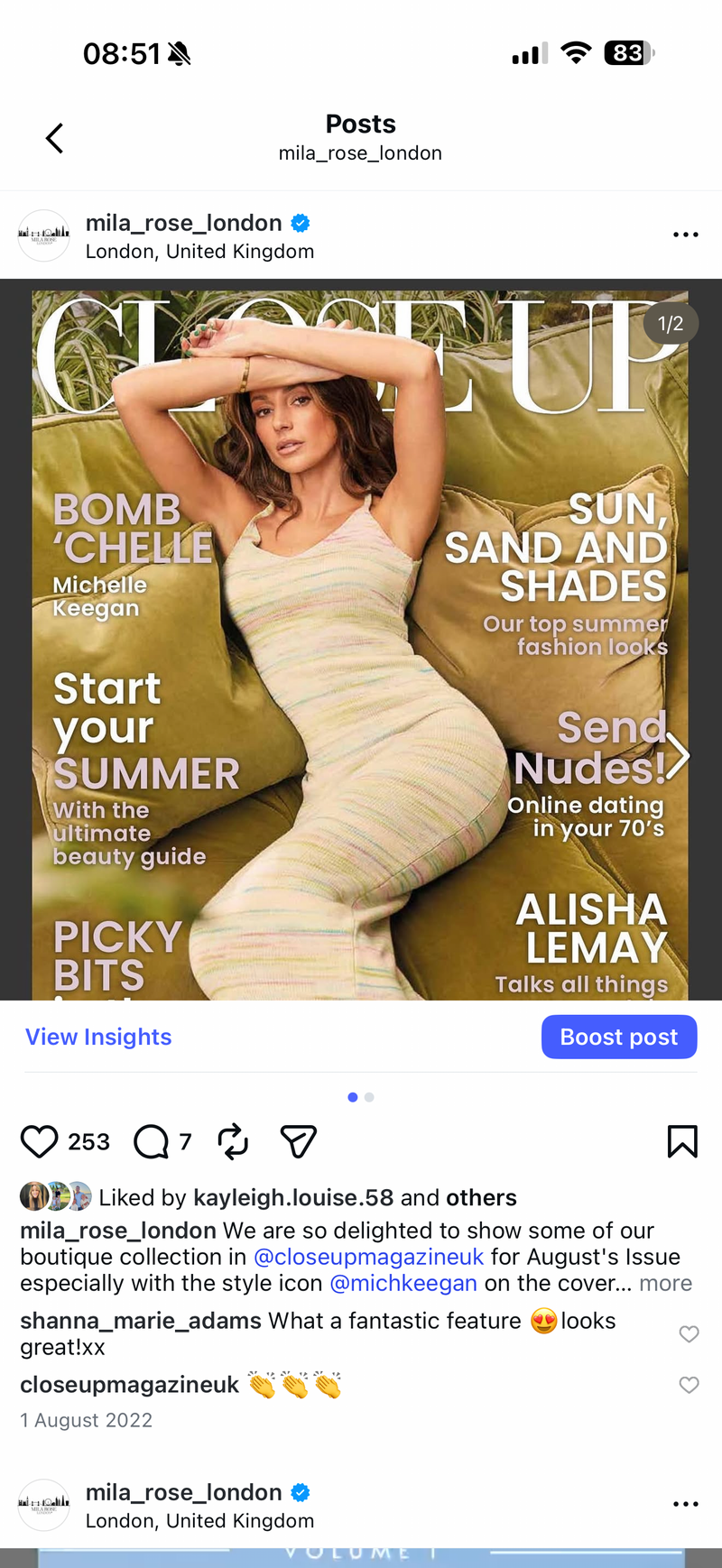Repost the magazine cover post
This screenshot has width=722, height=1568.
tap(233, 1141)
